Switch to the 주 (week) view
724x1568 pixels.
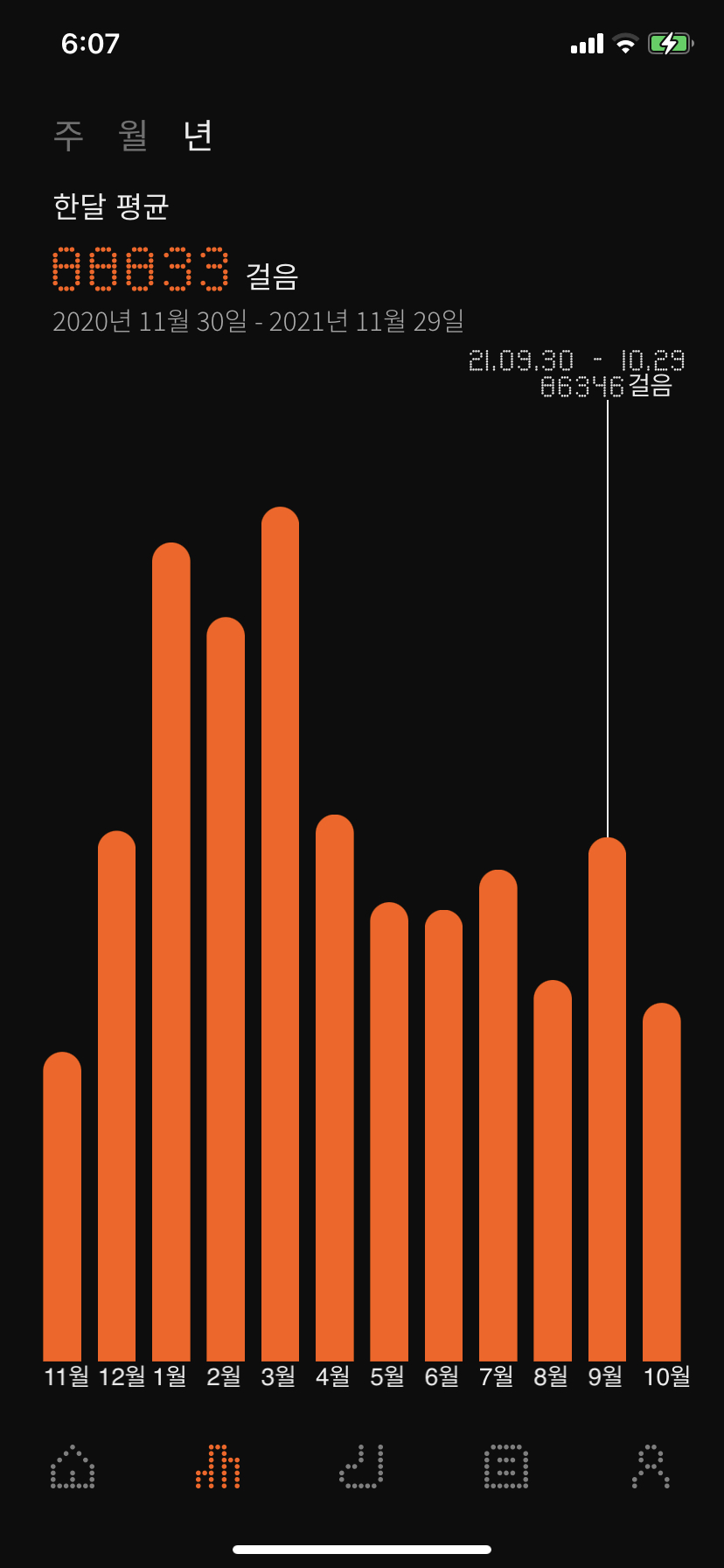coord(68,136)
